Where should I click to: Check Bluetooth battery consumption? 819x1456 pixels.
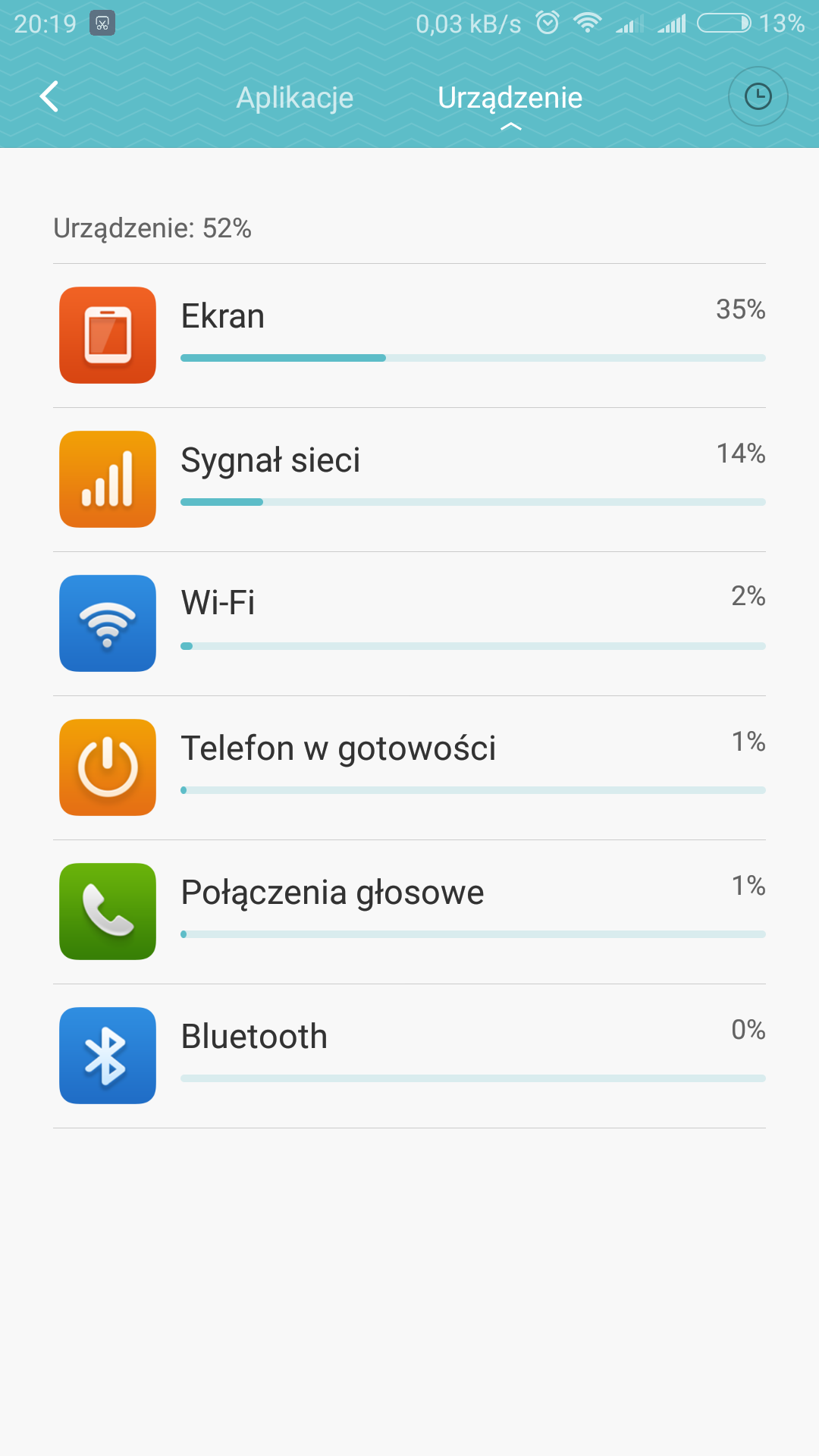[409, 1056]
